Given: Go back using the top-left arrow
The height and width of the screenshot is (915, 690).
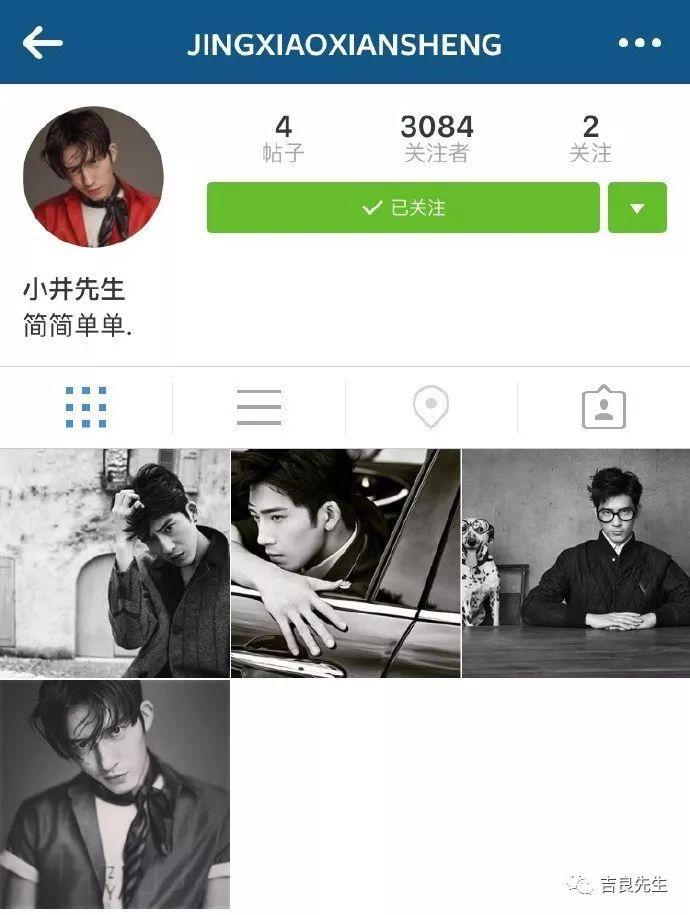Looking at the screenshot, I should 43,42.
